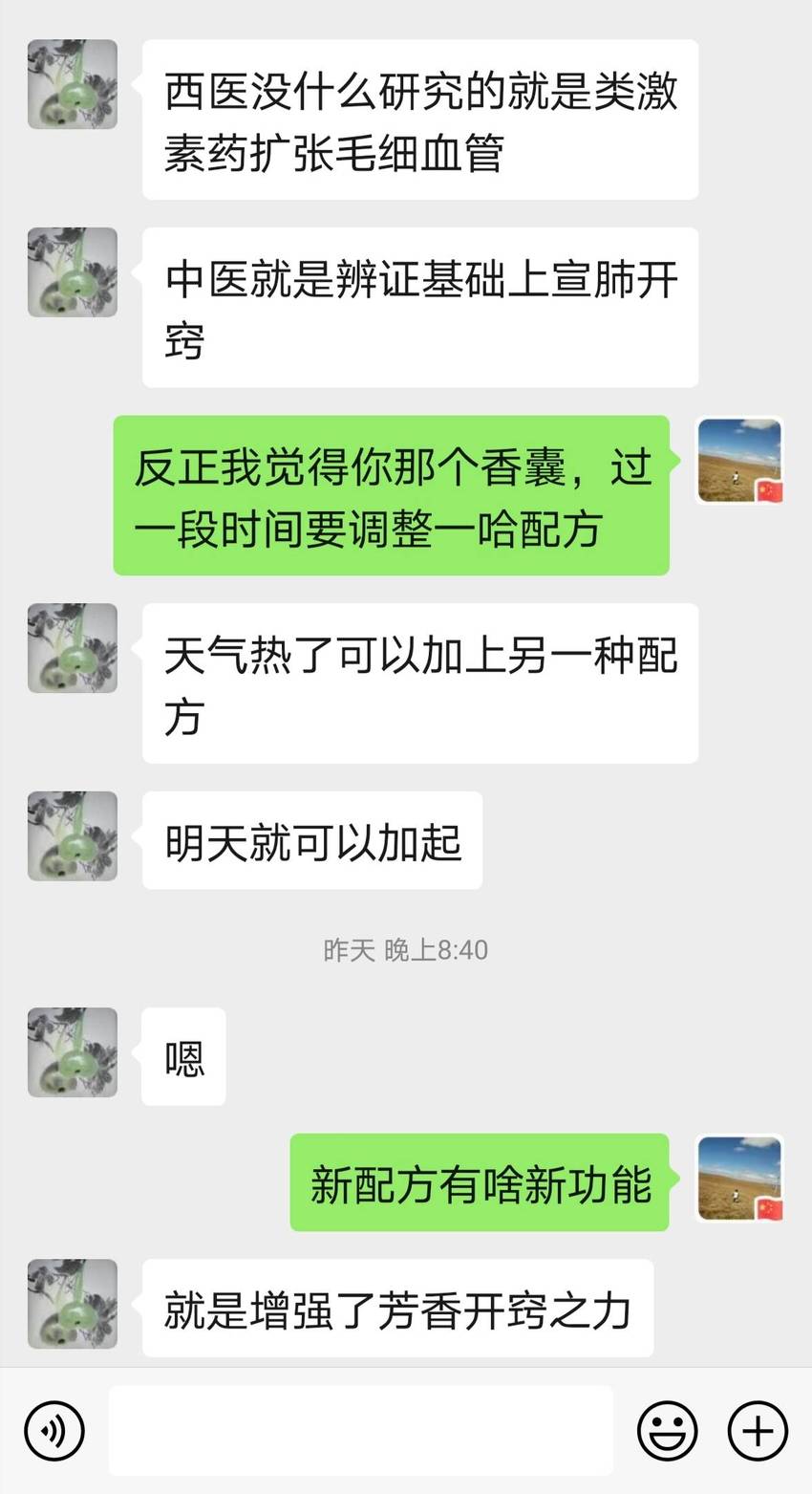Focus the message text field
Screen dimensions: 812x1494
360,1431
